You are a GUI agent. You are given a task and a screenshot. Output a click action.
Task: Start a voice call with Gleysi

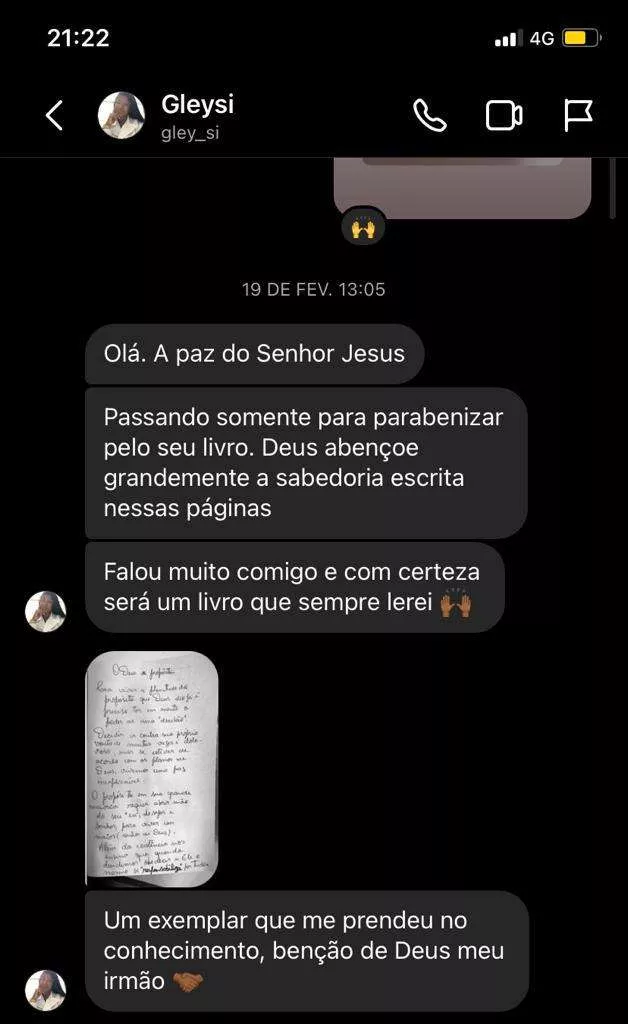[430, 116]
